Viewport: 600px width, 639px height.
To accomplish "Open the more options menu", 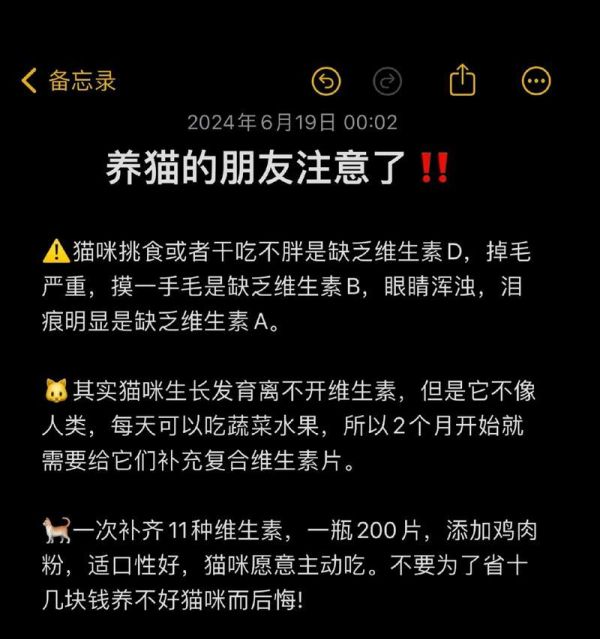I will pyautogui.click(x=537, y=81).
